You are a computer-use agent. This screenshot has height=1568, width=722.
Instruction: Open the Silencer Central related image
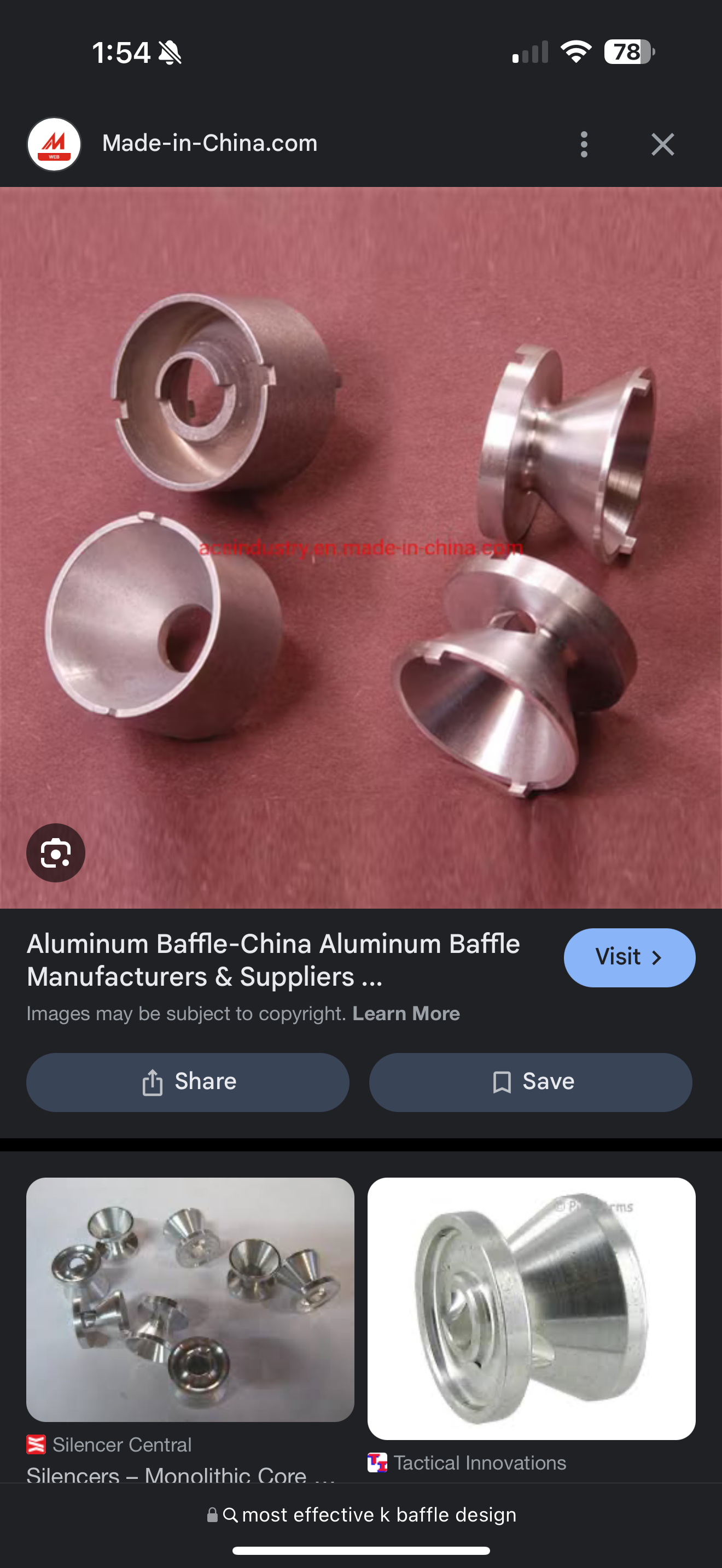190,1300
